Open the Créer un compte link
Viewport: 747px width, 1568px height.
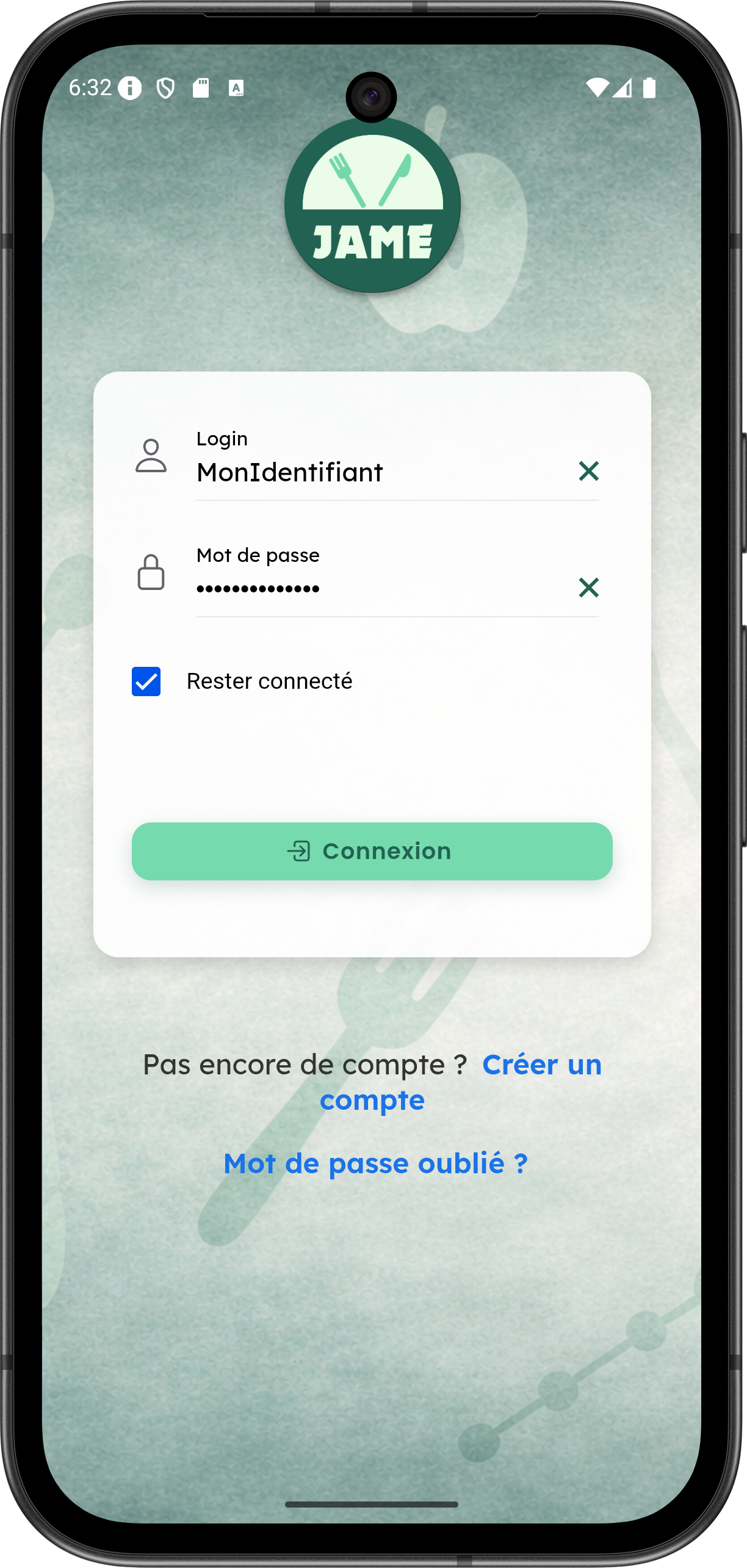tap(541, 1065)
